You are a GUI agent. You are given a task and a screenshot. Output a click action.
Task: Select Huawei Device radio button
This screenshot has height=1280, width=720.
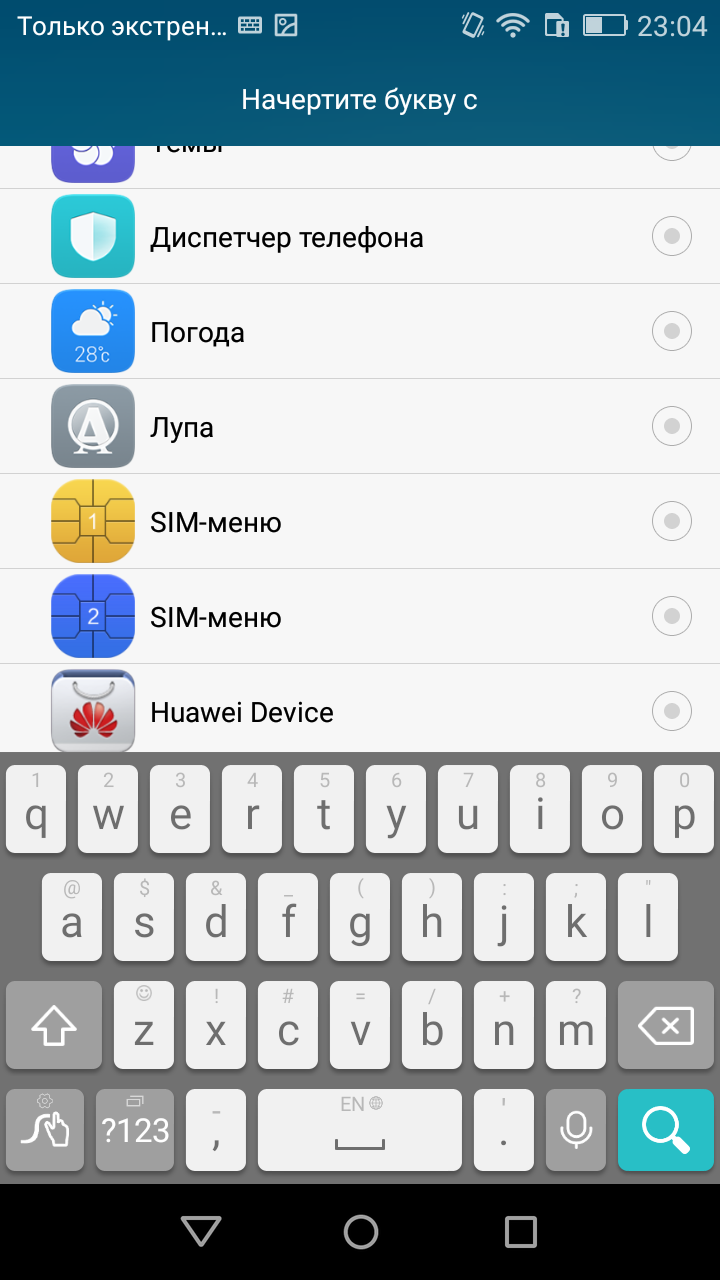[672, 711]
